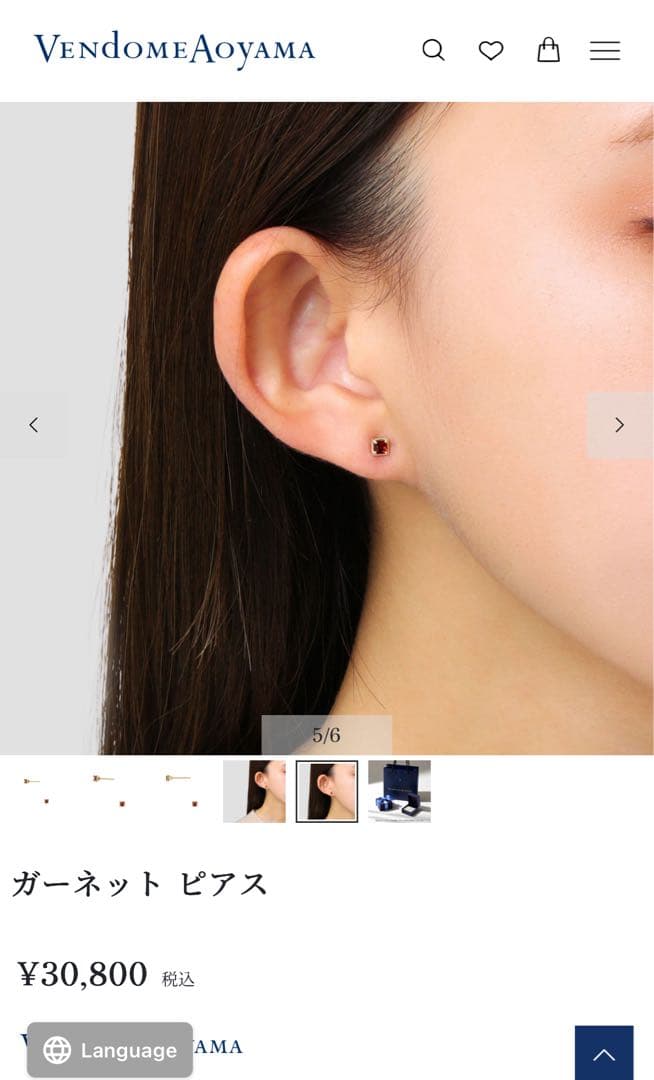This screenshot has width=654, height=1080.
Task: Go to Vendome Aoyama home via header logo
Action: [174, 49]
